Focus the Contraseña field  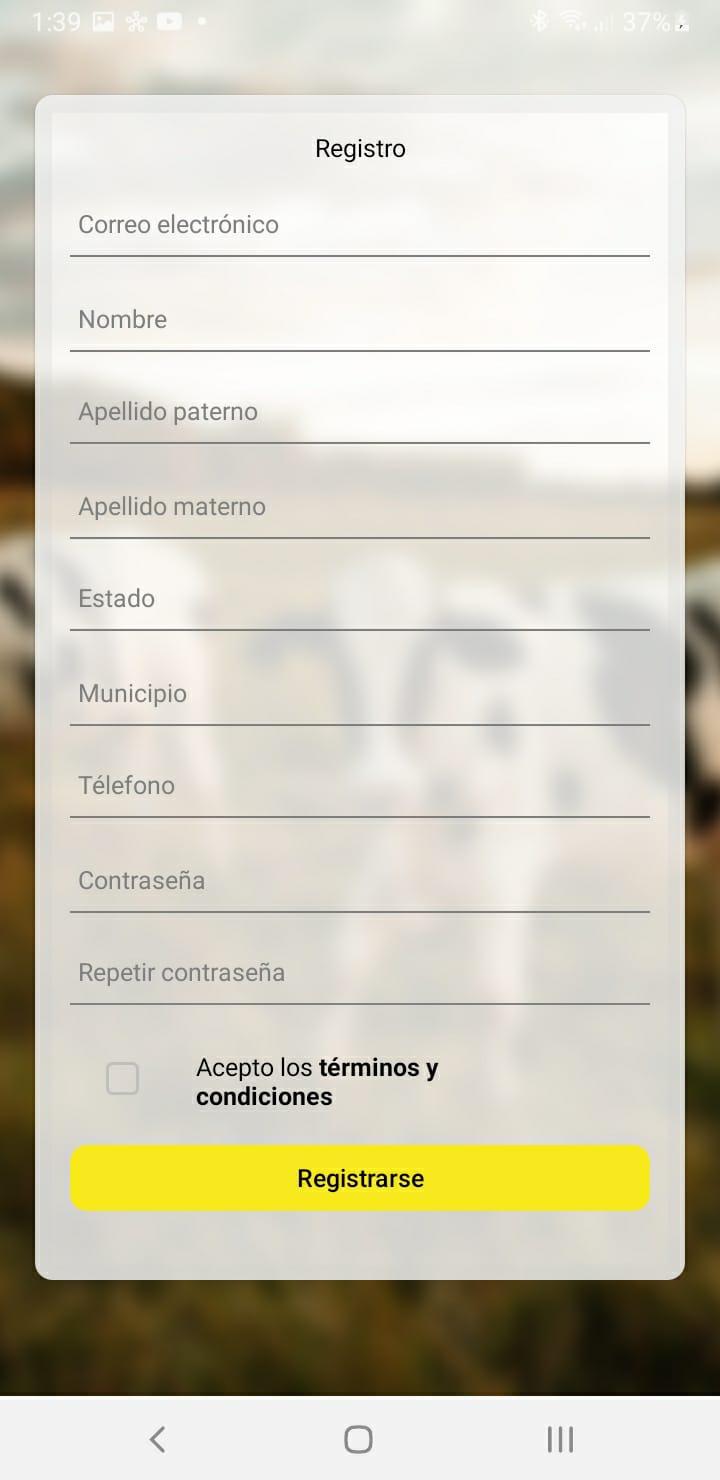[360, 882]
